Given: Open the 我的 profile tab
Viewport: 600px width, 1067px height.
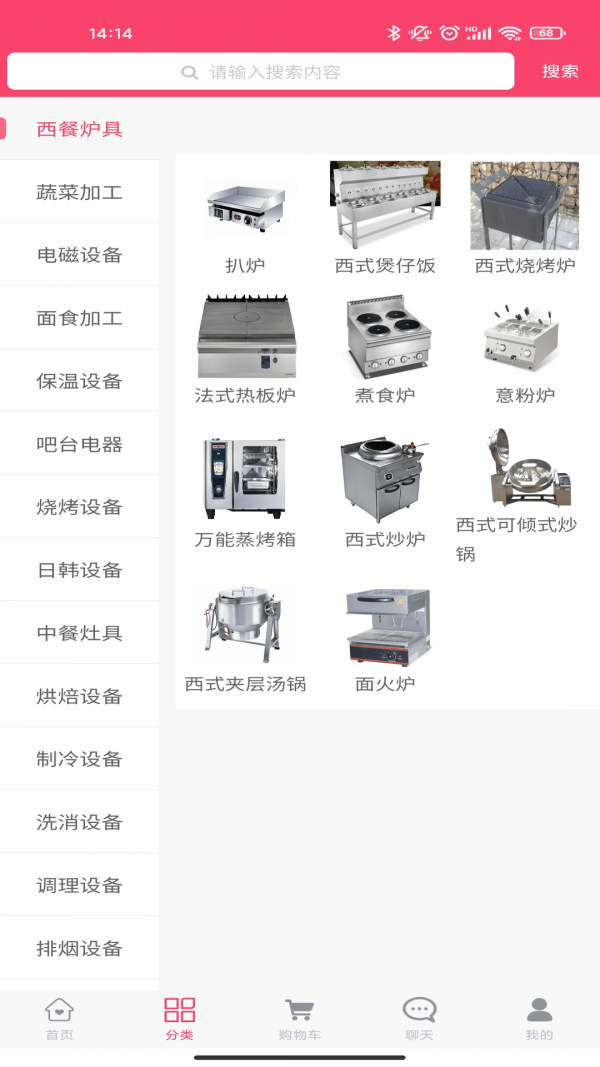Looking at the screenshot, I should tap(539, 1019).
